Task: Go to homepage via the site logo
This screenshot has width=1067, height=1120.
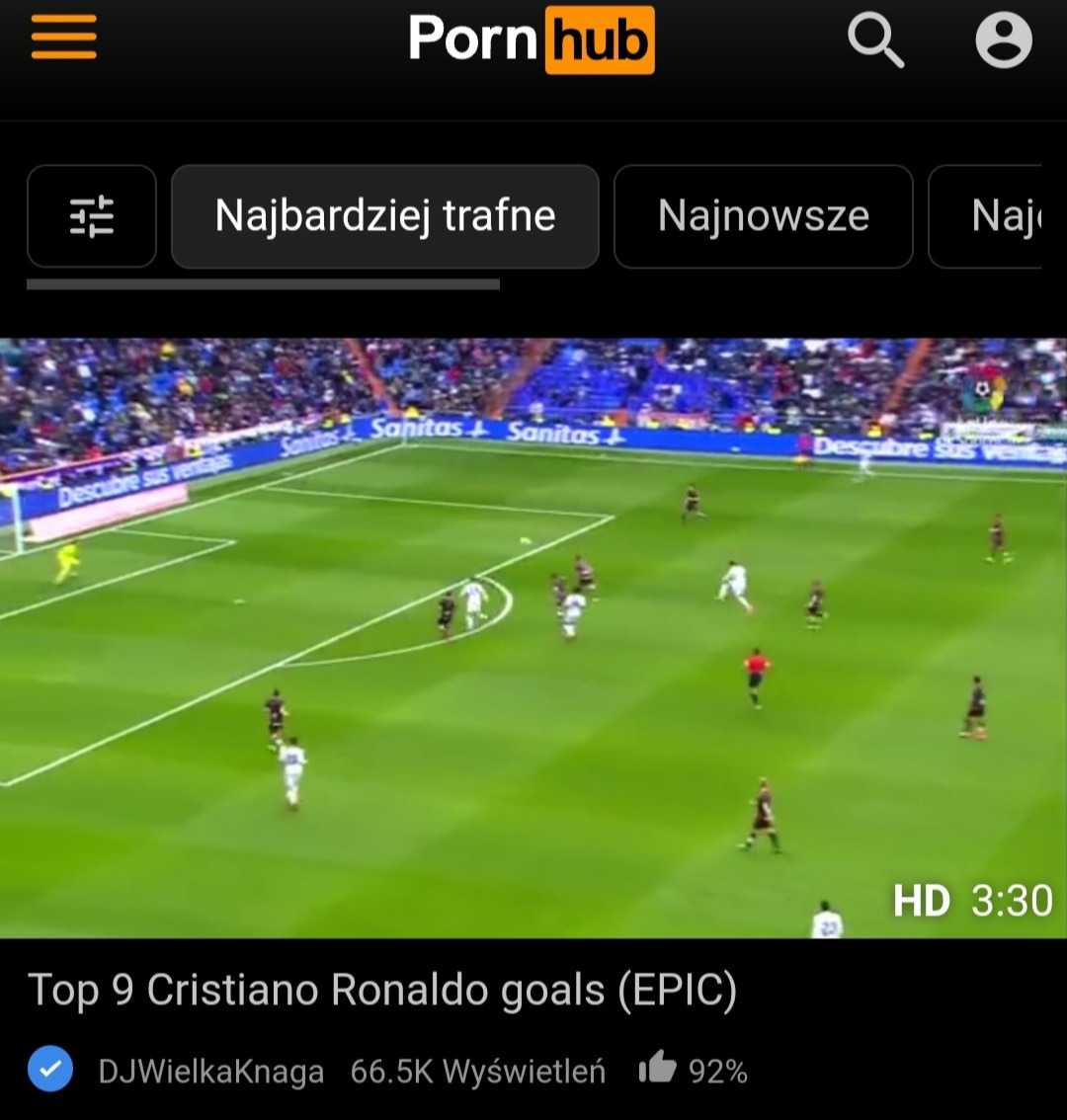Action: pos(532,40)
